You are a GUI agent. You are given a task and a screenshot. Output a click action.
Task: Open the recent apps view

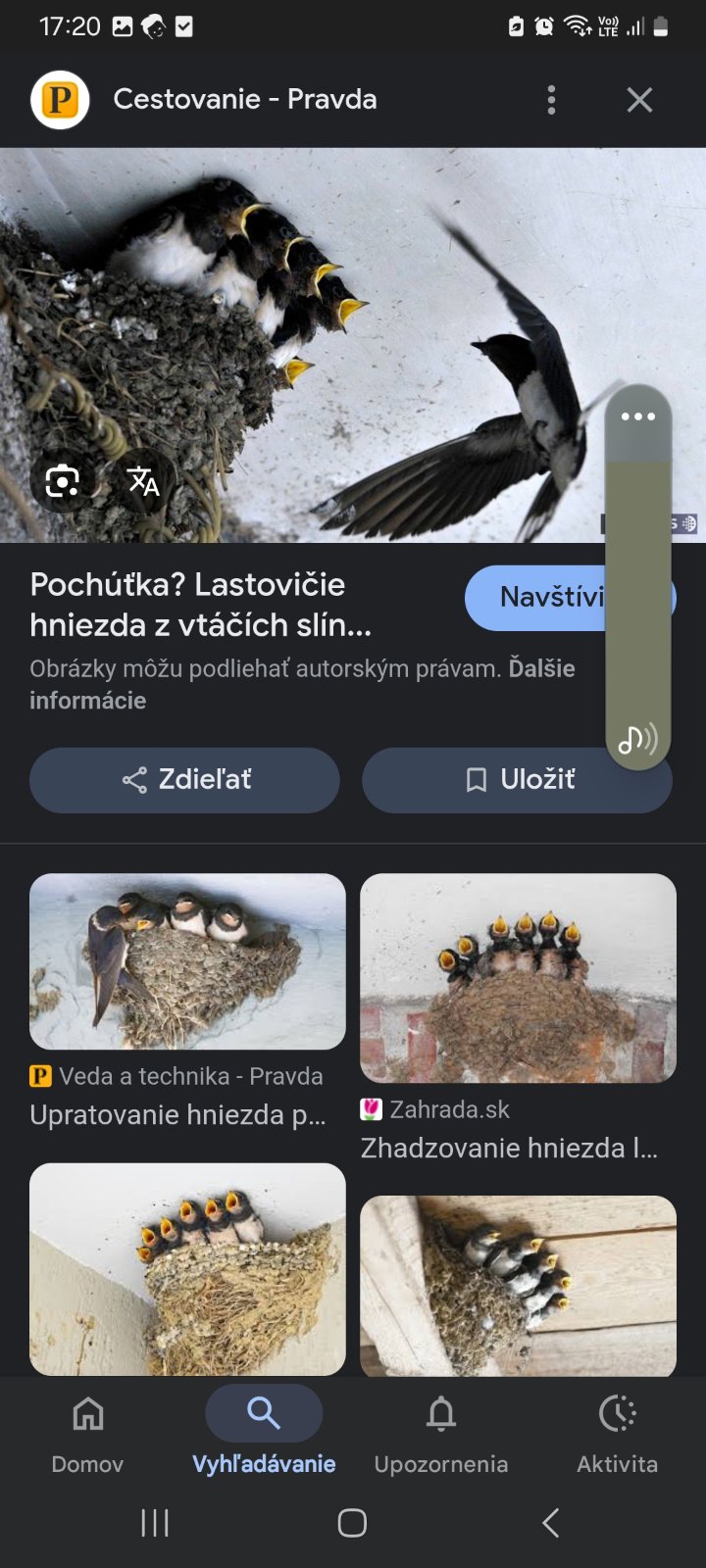[x=155, y=1522]
